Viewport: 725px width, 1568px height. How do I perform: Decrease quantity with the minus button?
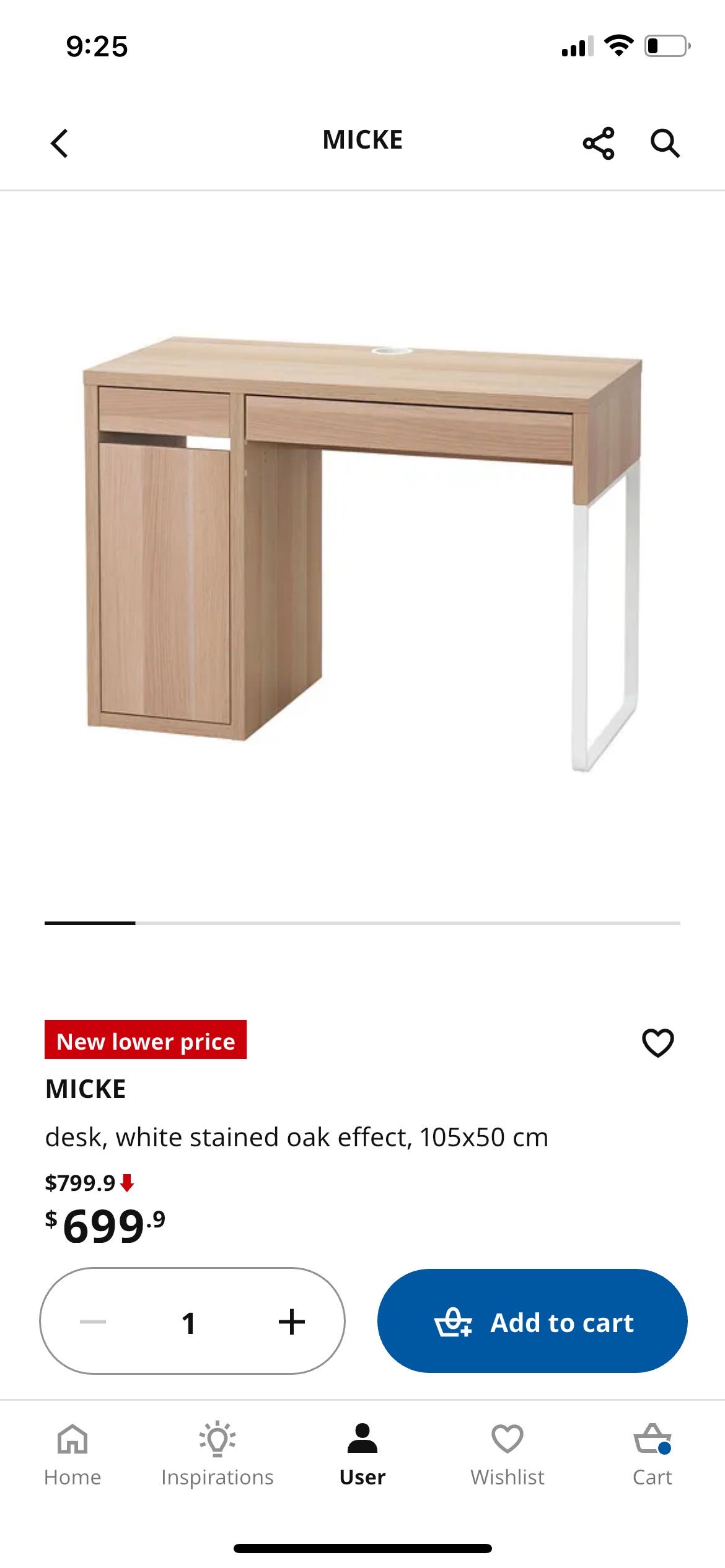click(x=93, y=1322)
